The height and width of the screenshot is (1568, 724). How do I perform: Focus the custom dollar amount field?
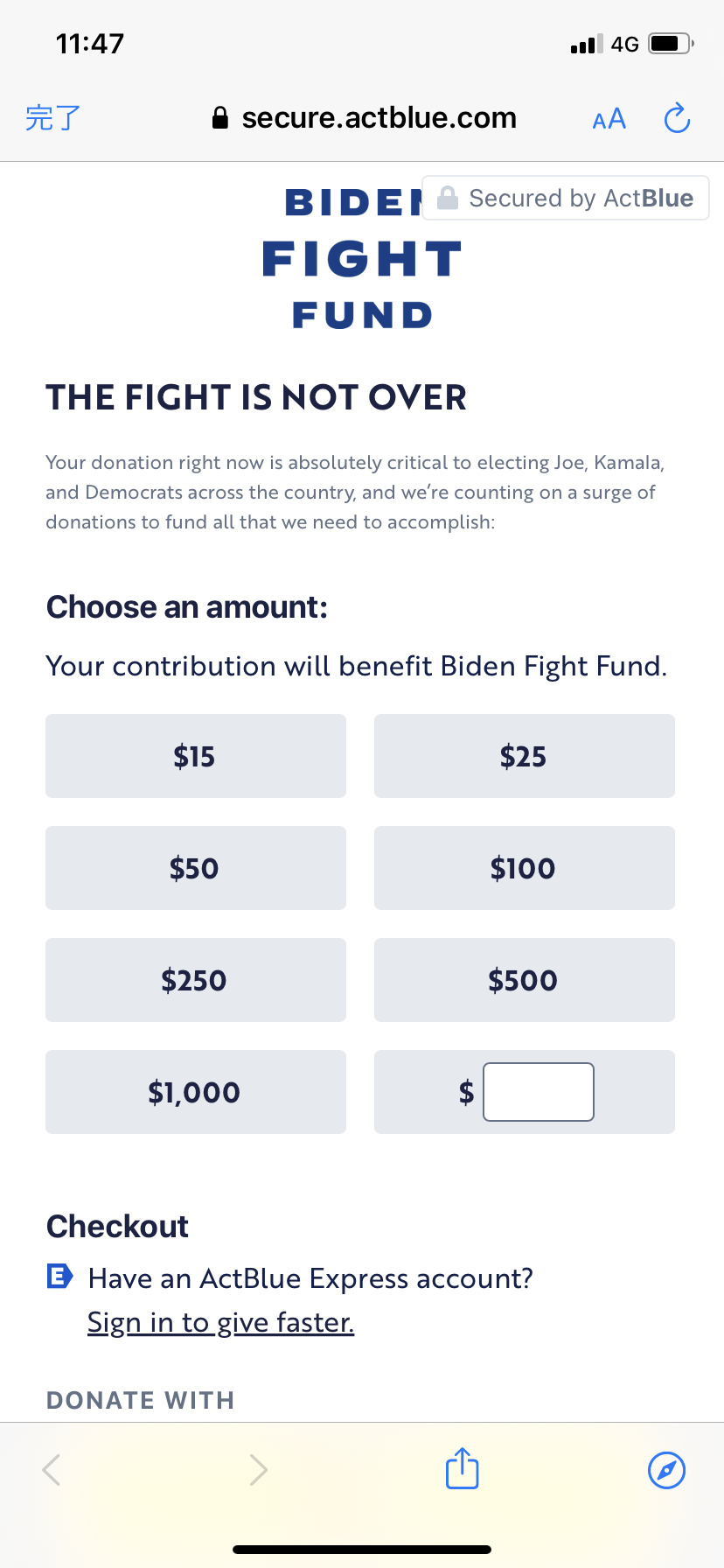click(538, 1092)
